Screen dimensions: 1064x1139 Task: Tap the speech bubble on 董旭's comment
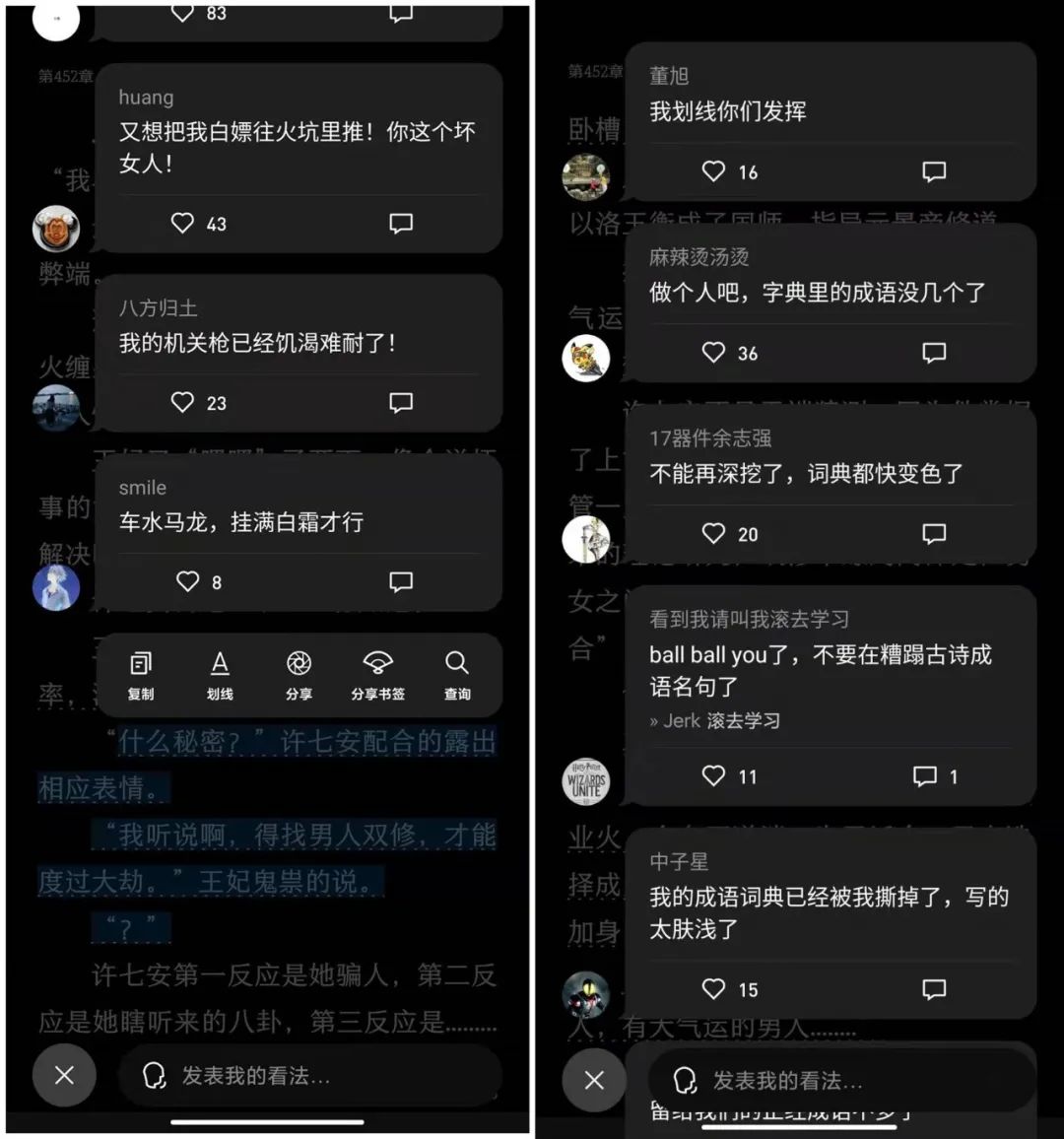pos(933,170)
